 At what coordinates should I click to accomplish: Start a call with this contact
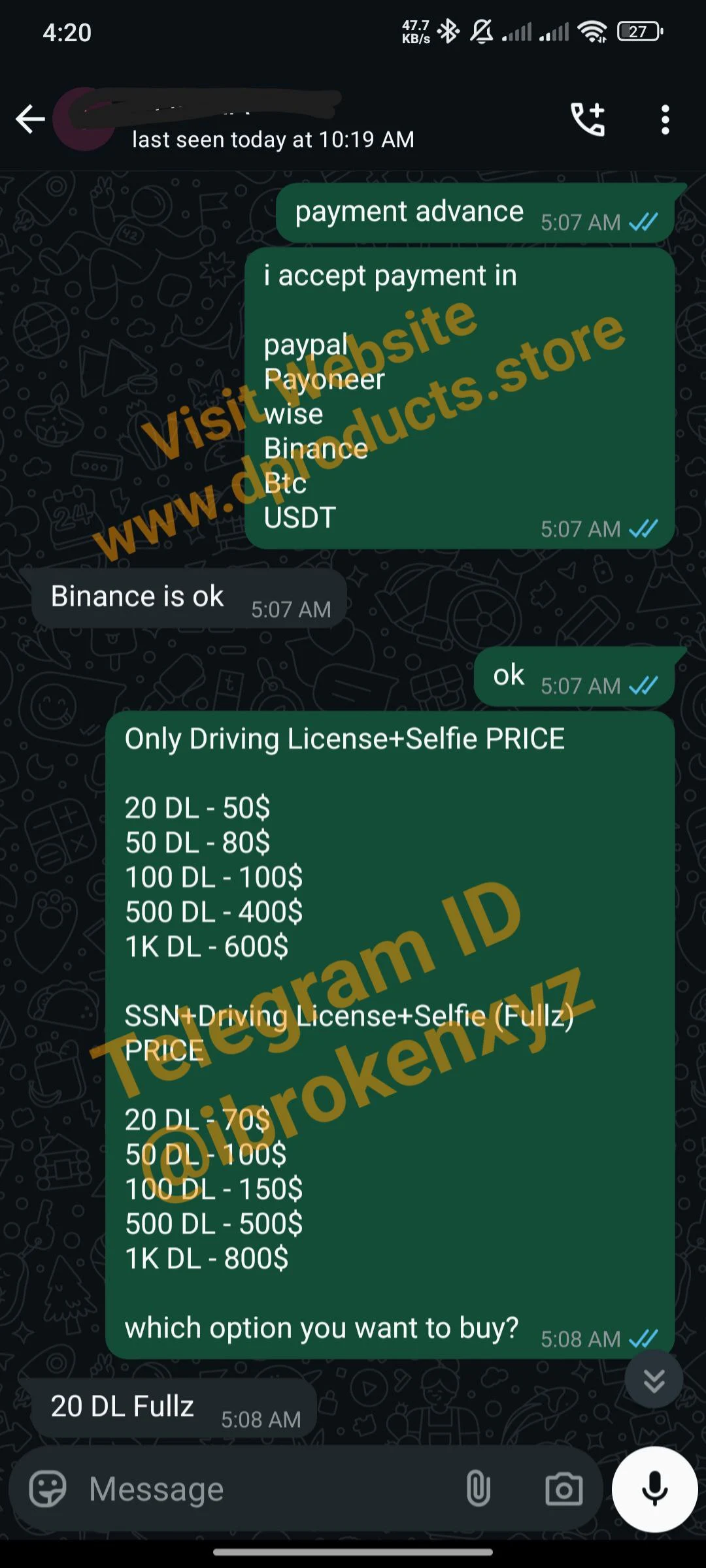pyautogui.click(x=588, y=120)
